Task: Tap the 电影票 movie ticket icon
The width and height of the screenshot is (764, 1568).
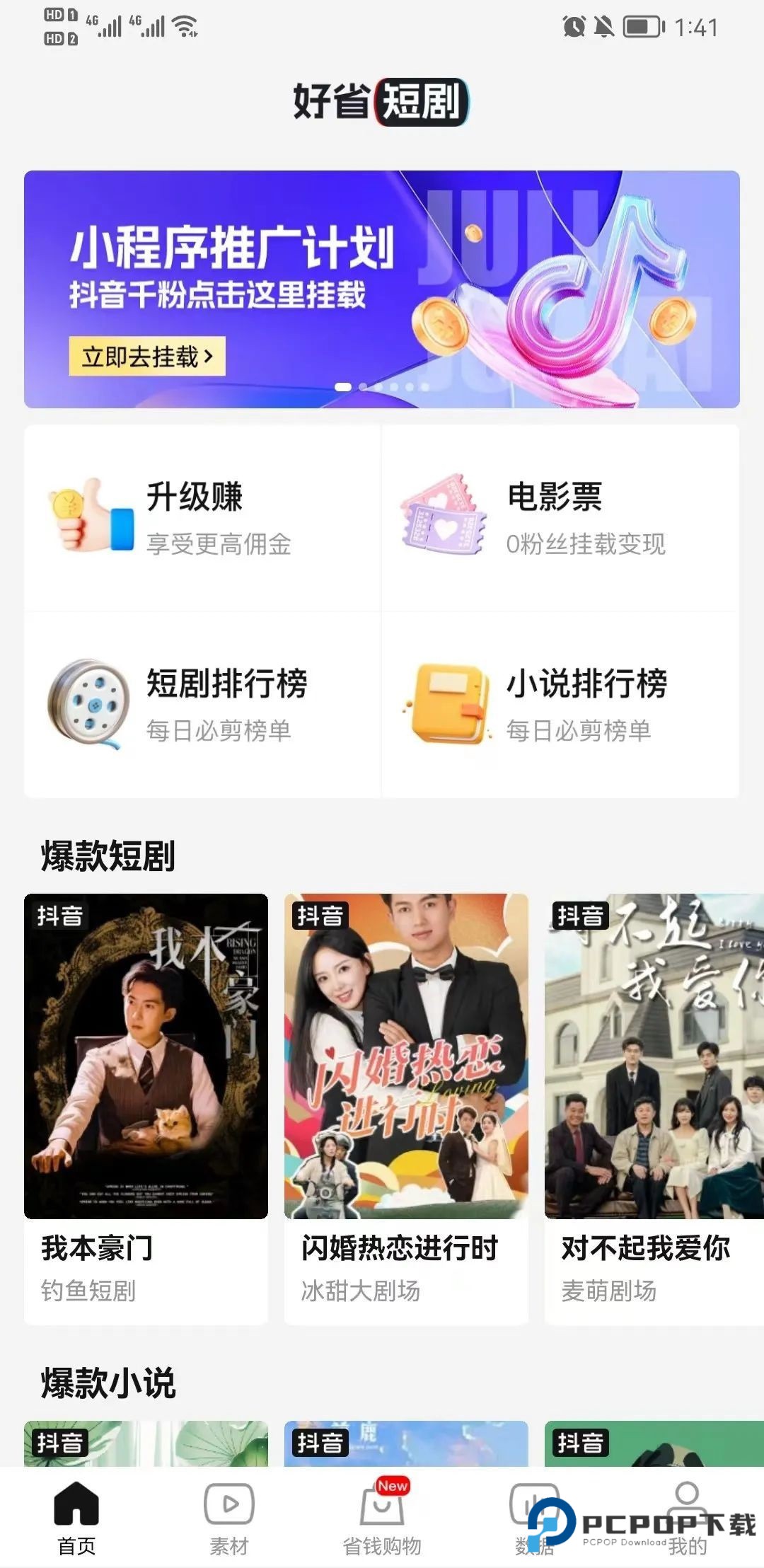Action: coord(446,513)
